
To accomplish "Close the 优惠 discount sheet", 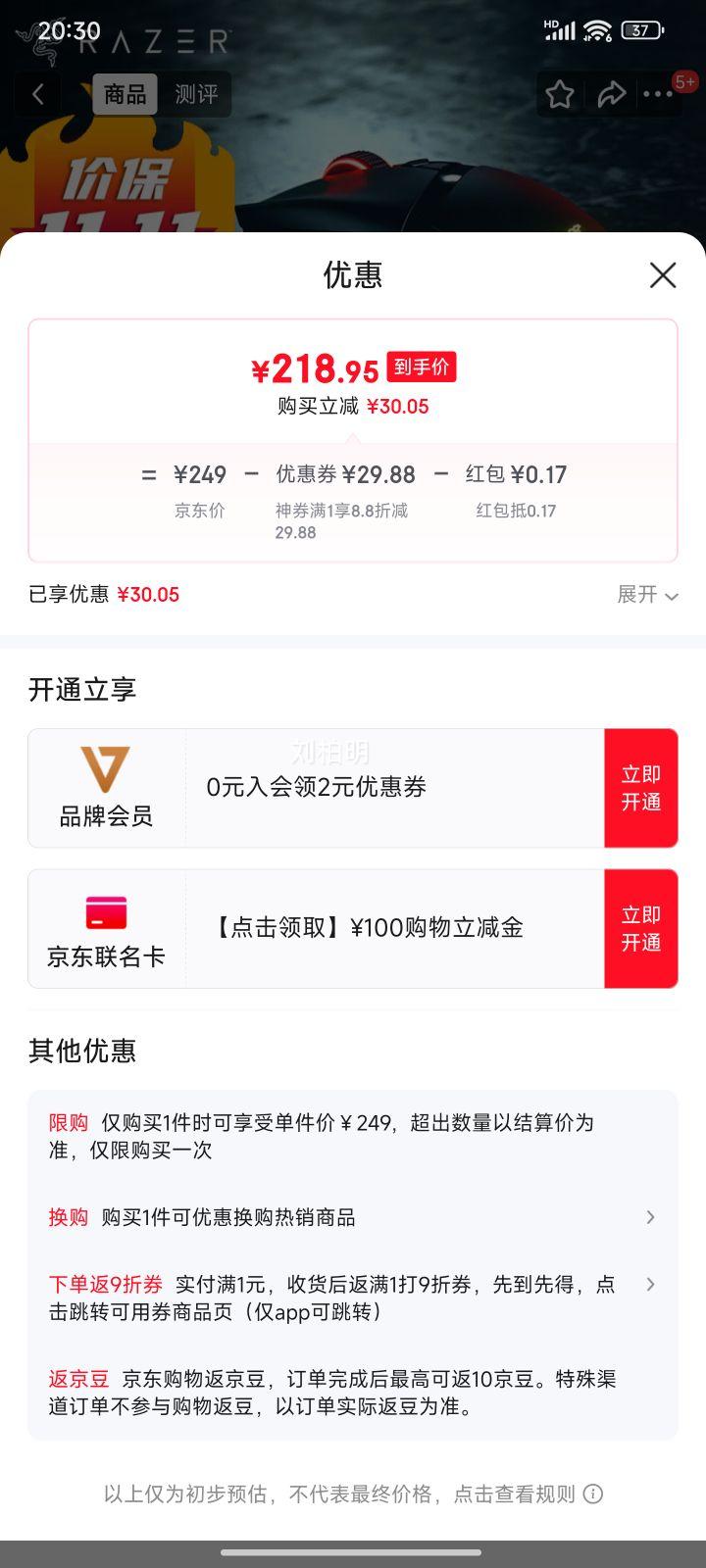I will coord(663,275).
